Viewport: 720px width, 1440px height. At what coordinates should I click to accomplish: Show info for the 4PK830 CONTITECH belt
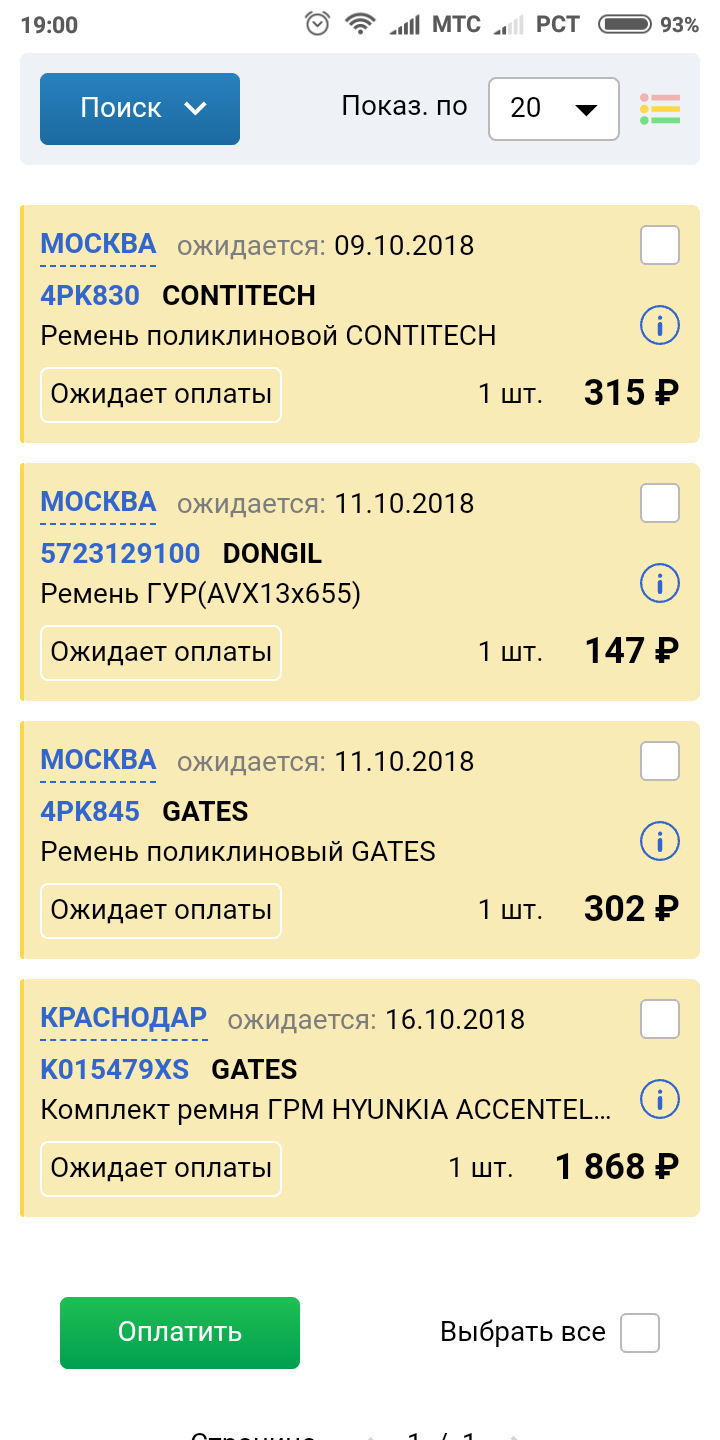coord(660,325)
